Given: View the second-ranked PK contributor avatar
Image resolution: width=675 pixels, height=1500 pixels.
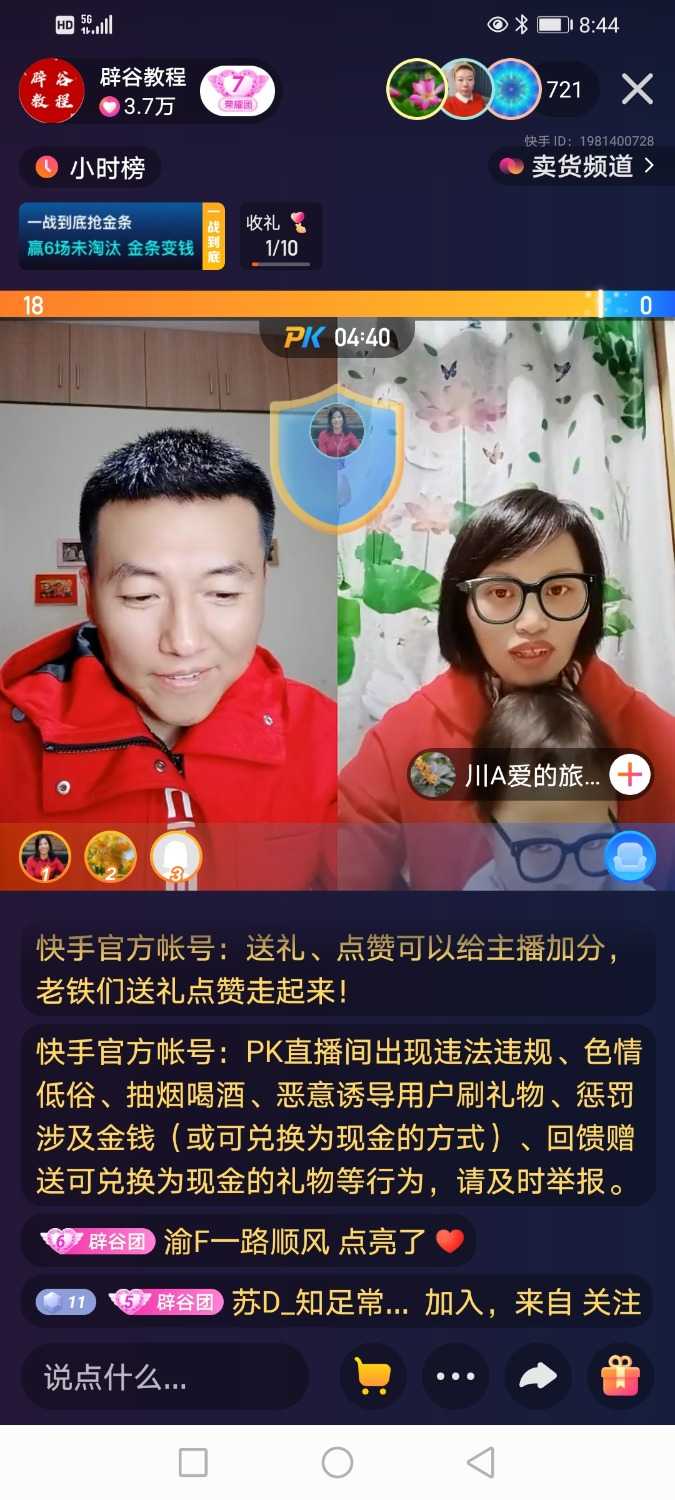Looking at the screenshot, I should click(110, 857).
